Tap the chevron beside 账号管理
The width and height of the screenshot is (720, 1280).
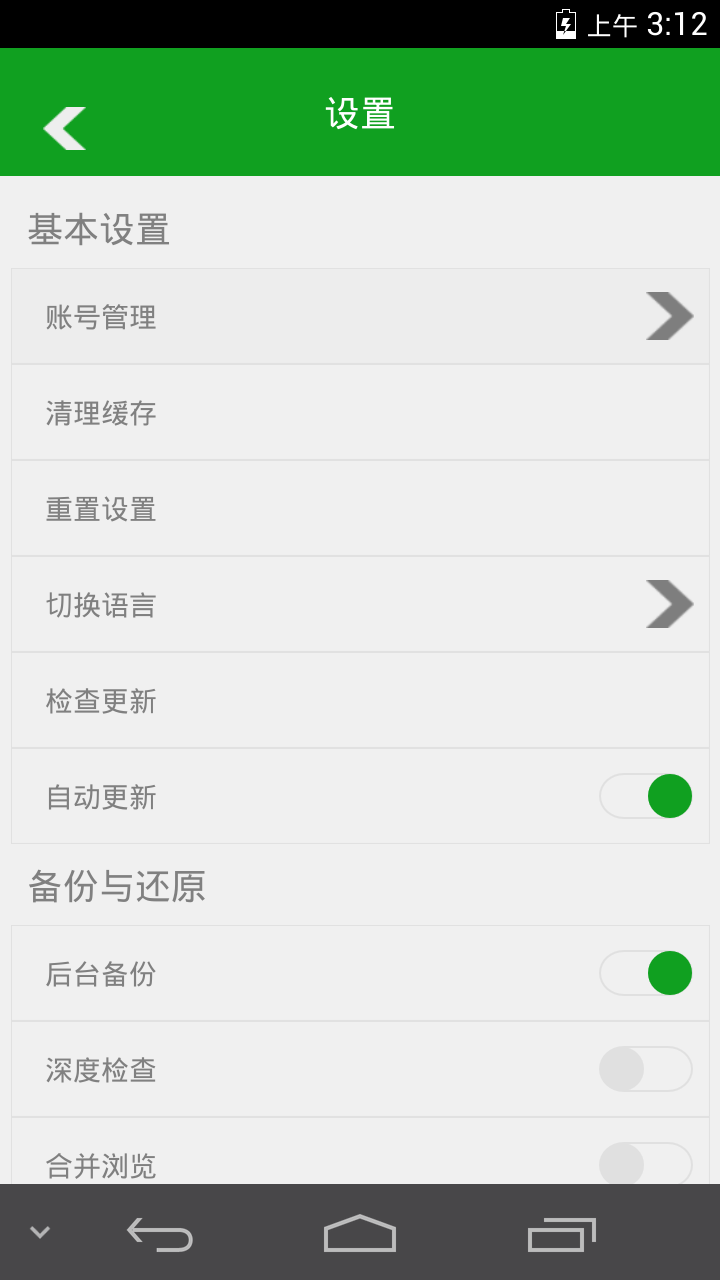(668, 316)
